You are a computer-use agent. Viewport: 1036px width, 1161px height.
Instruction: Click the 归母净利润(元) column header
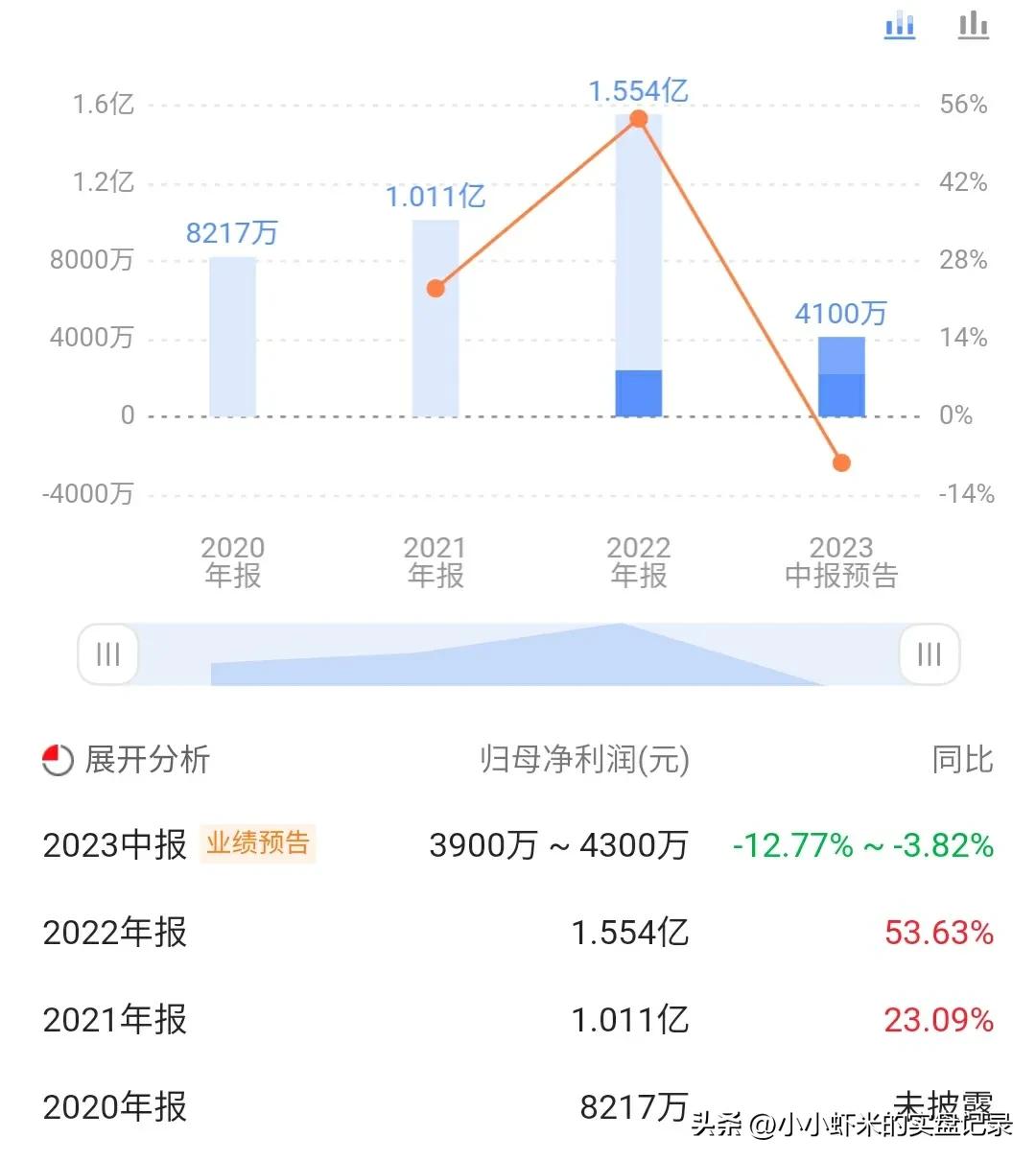(x=583, y=760)
